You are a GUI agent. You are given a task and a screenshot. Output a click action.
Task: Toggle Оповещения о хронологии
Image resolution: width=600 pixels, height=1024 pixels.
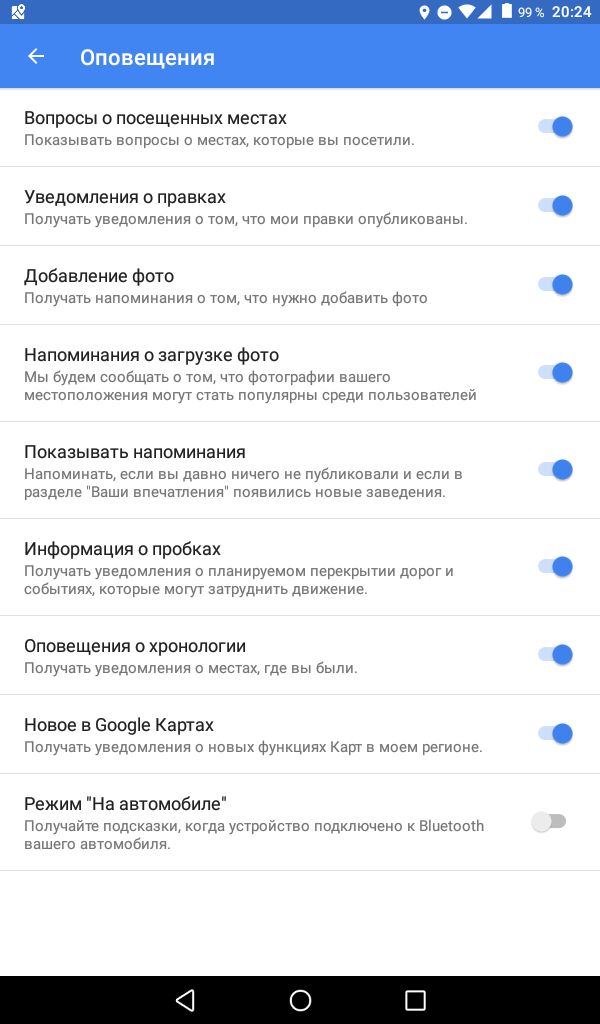(555, 654)
